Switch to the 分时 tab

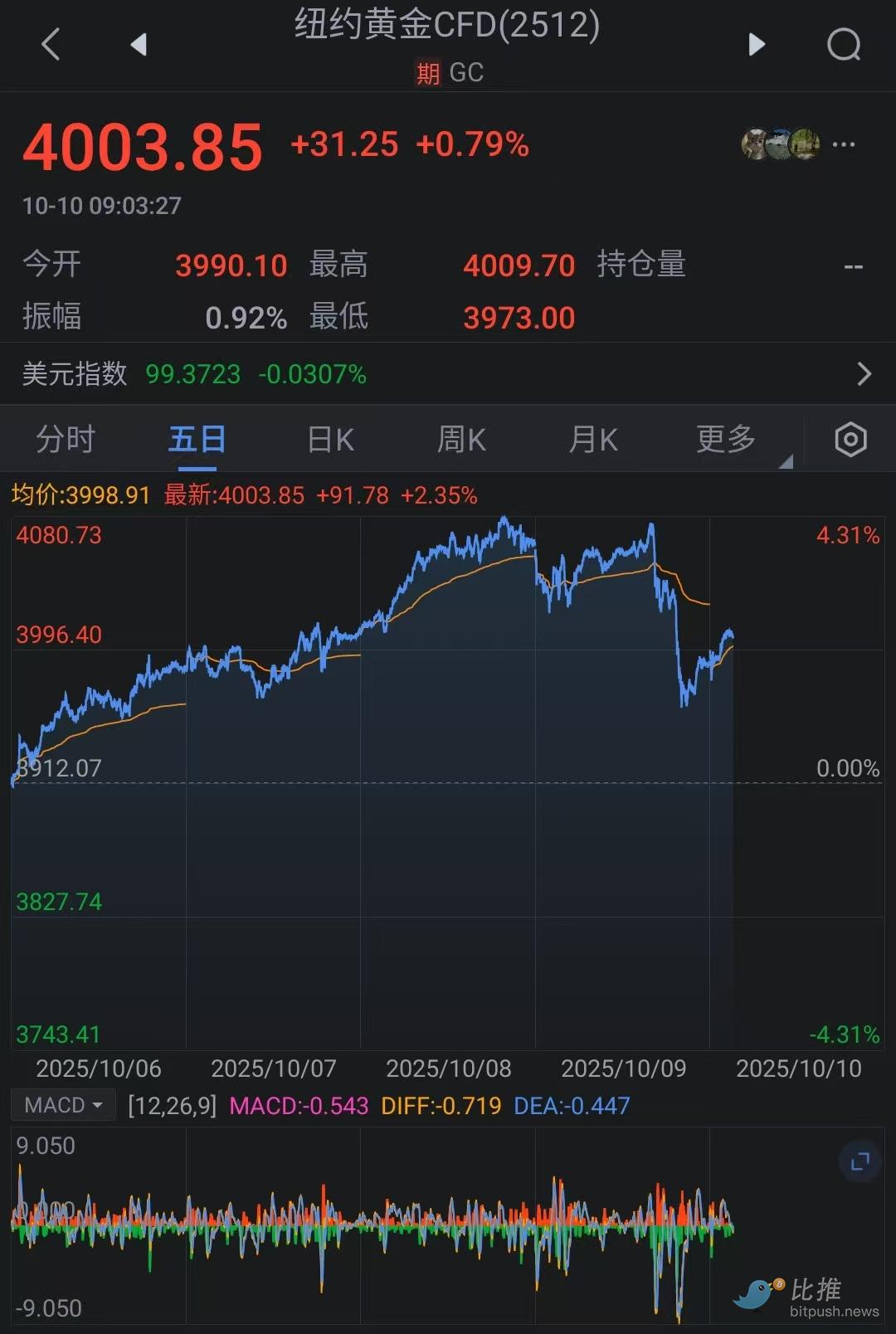coord(66,439)
